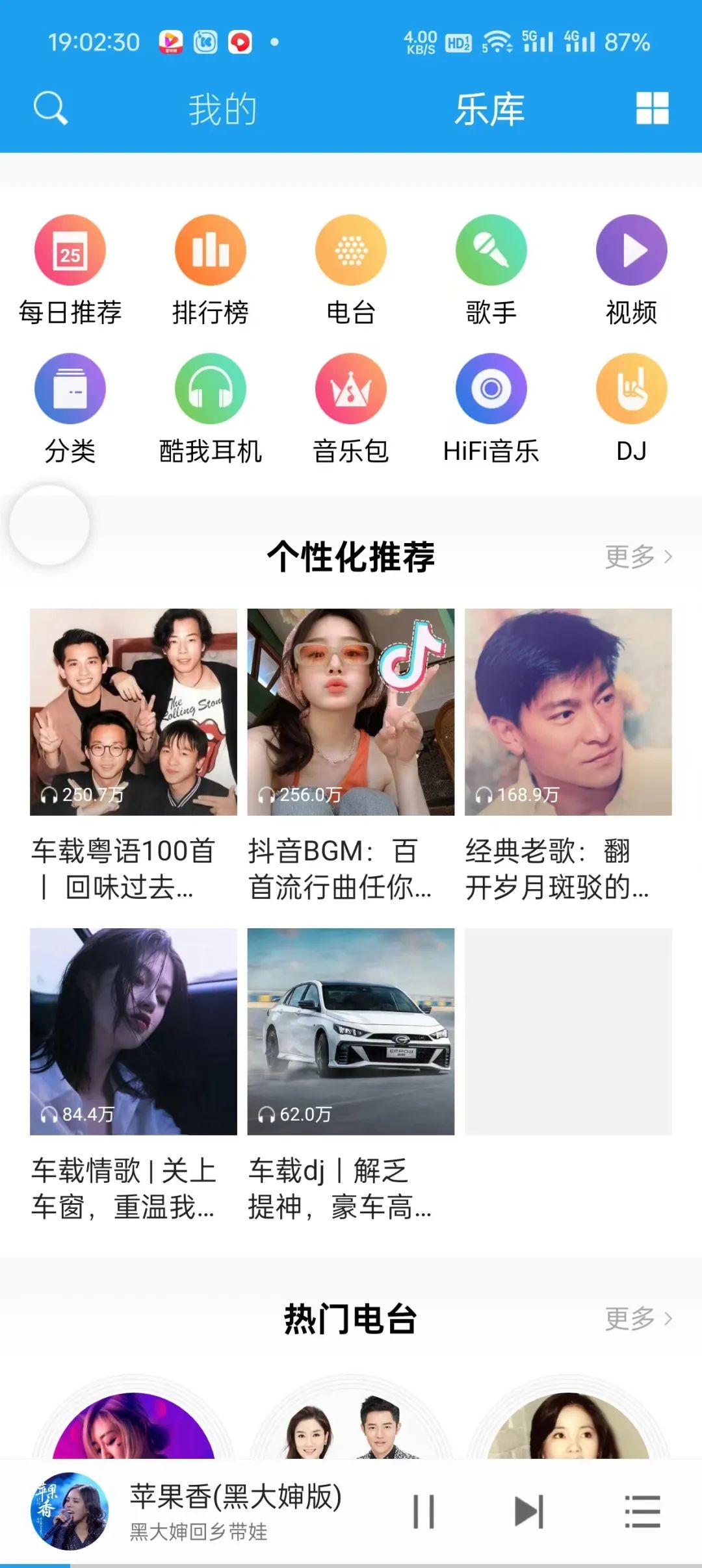Open playlist 车载粤语100首

(133, 712)
